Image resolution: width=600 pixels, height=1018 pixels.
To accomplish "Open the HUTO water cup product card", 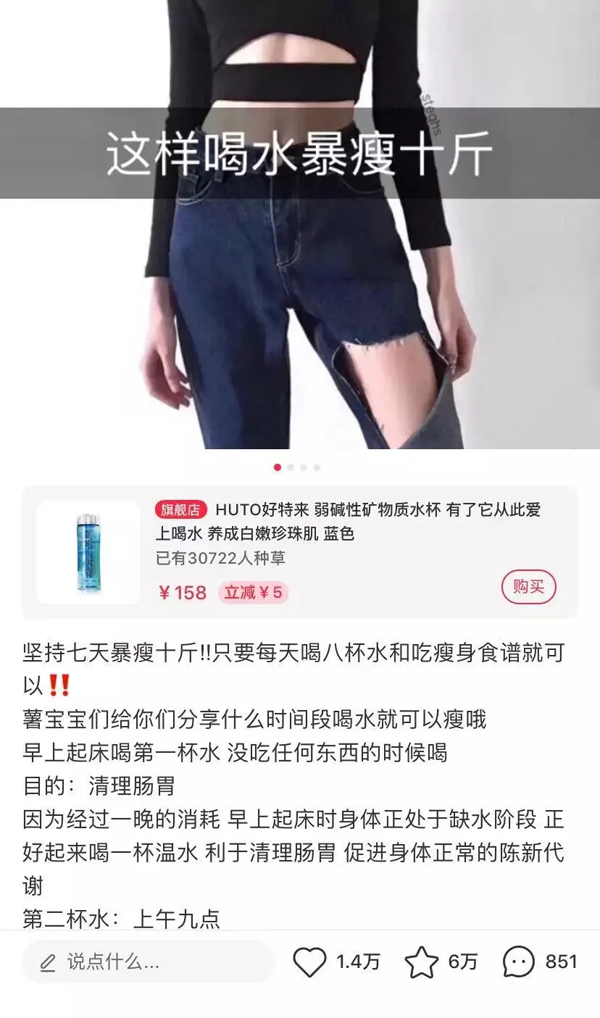I will pos(300,551).
